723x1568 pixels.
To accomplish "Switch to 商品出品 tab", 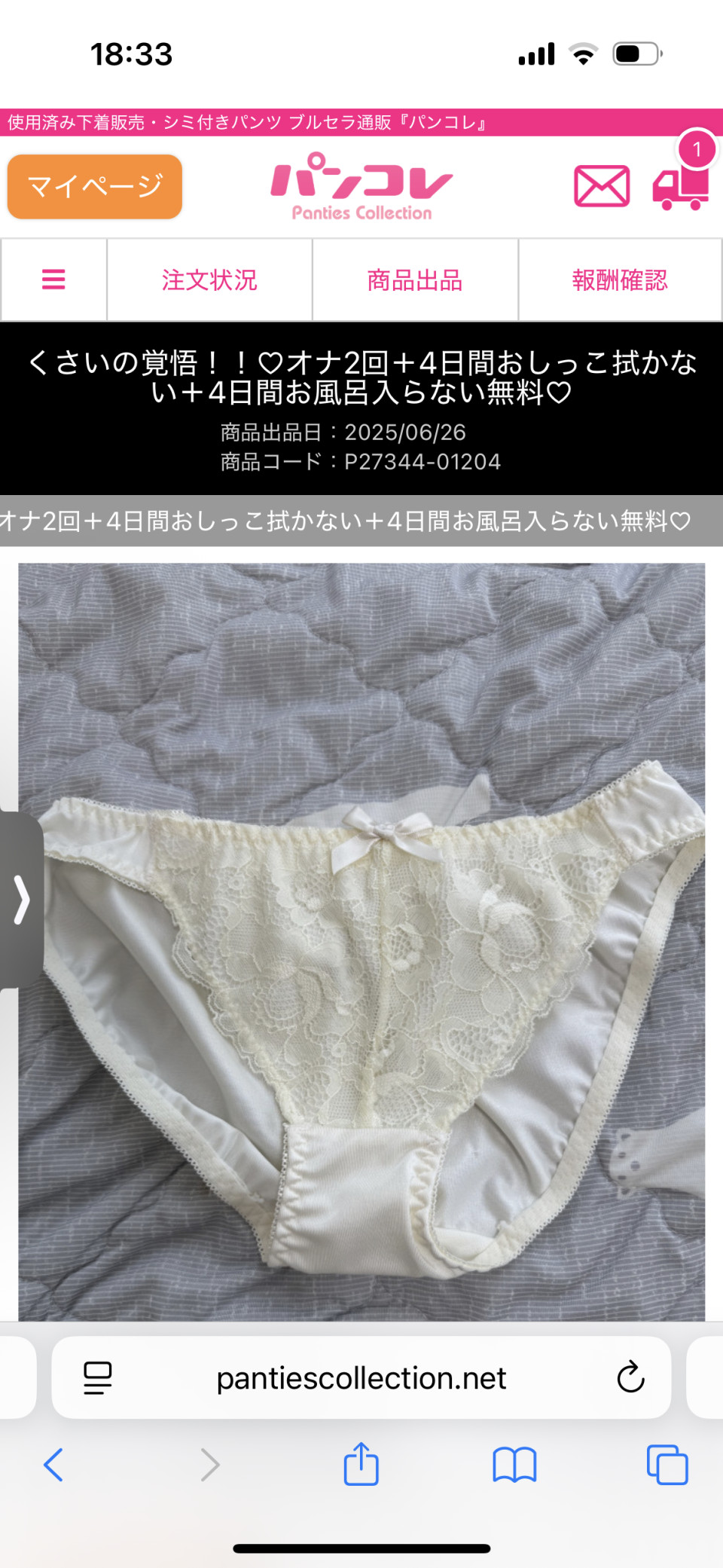I will (415, 280).
